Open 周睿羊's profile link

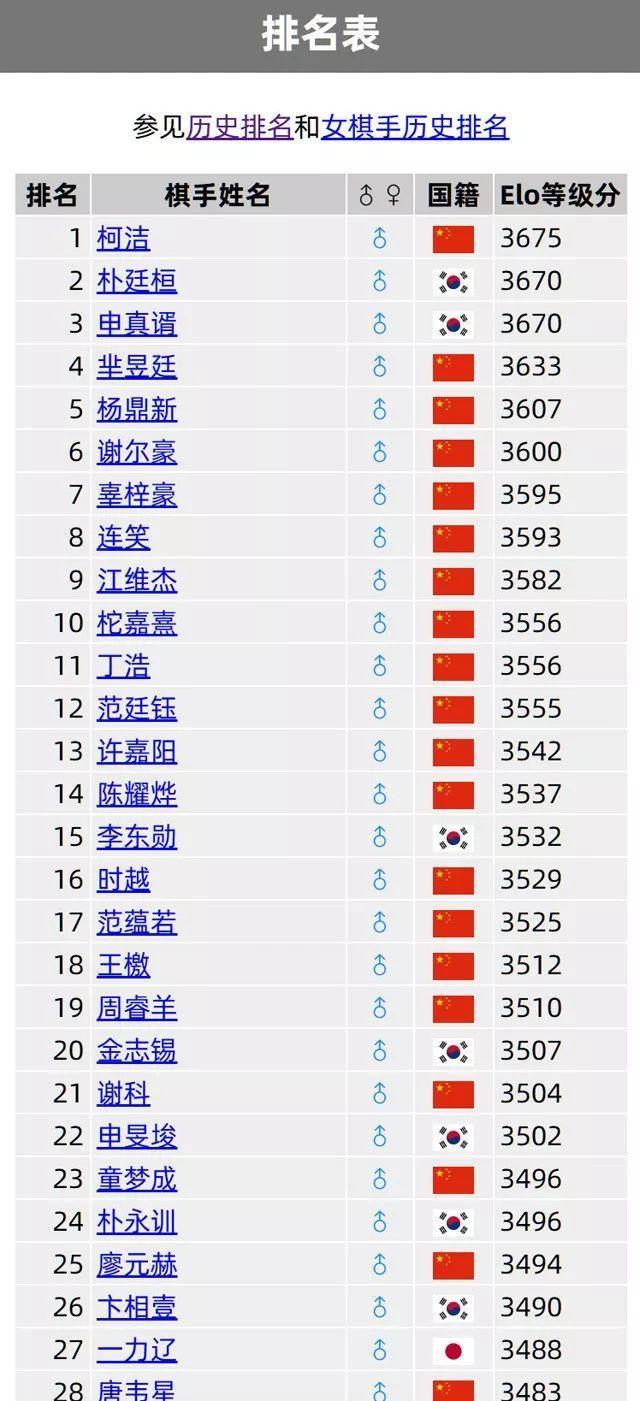tap(137, 1008)
